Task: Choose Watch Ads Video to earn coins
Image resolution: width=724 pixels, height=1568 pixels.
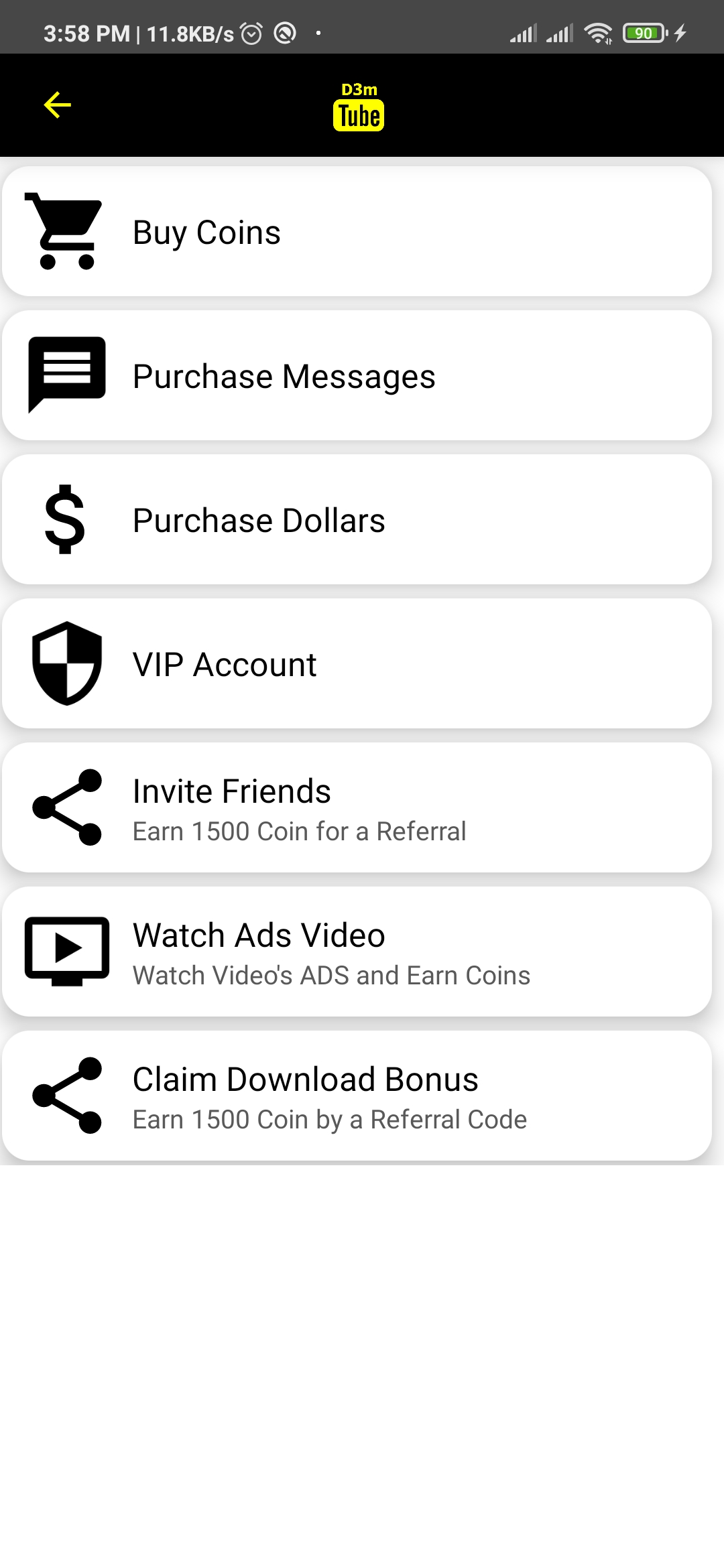Action: point(357,952)
